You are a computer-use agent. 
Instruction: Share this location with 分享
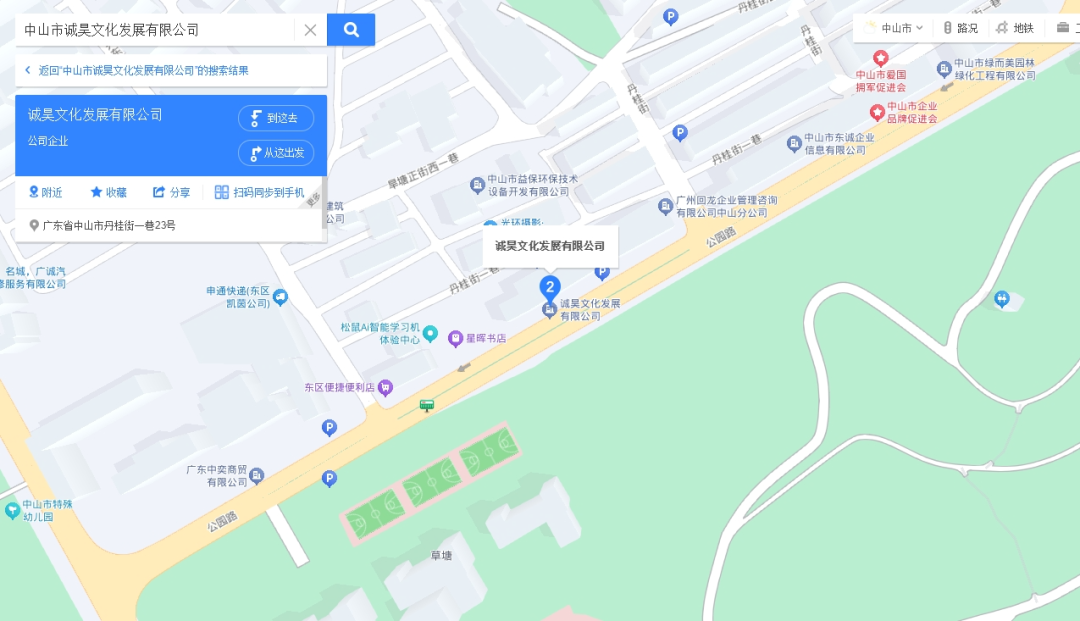coord(171,192)
